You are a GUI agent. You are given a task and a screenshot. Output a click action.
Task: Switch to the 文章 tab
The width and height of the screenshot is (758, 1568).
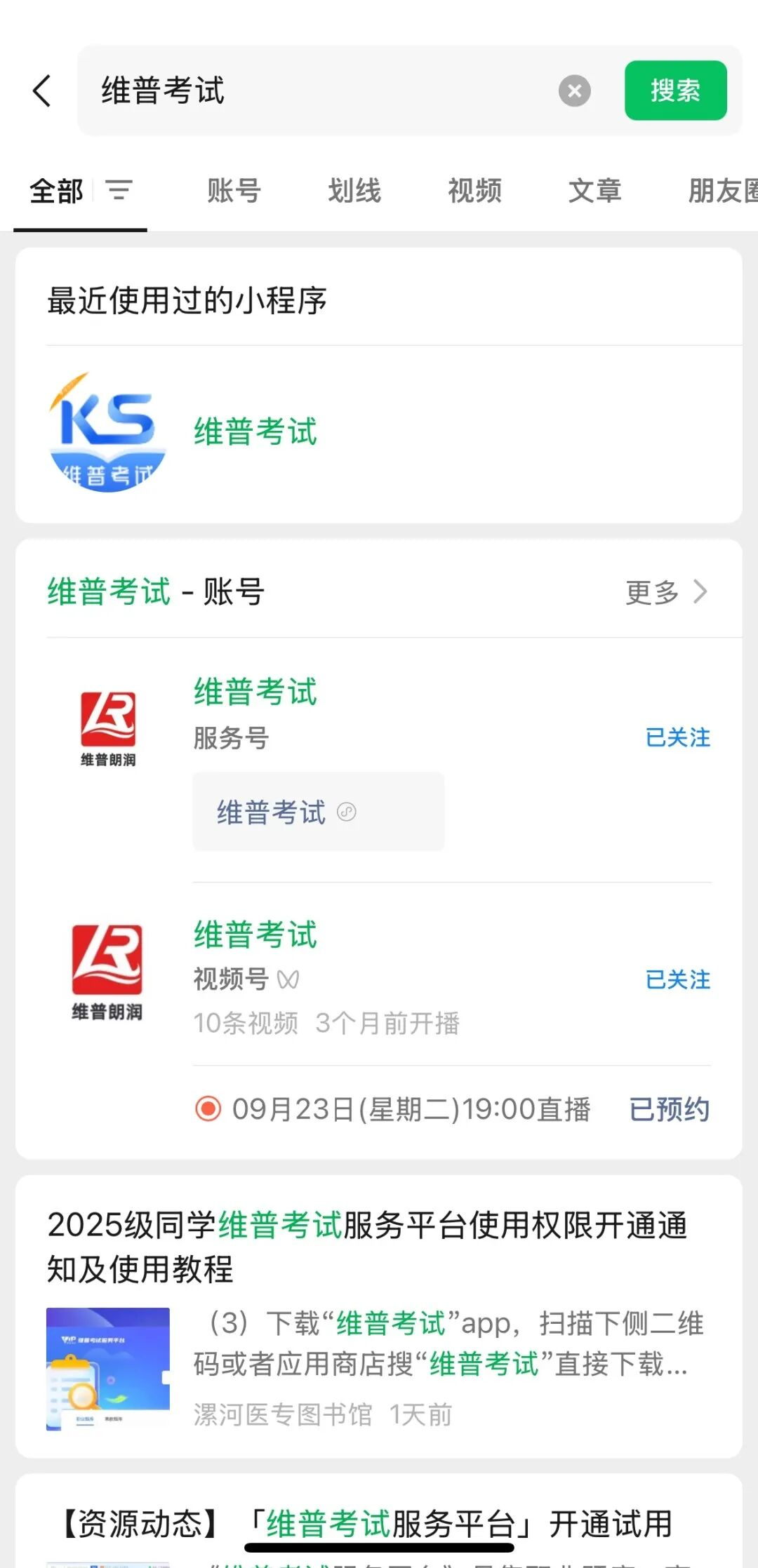click(594, 191)
